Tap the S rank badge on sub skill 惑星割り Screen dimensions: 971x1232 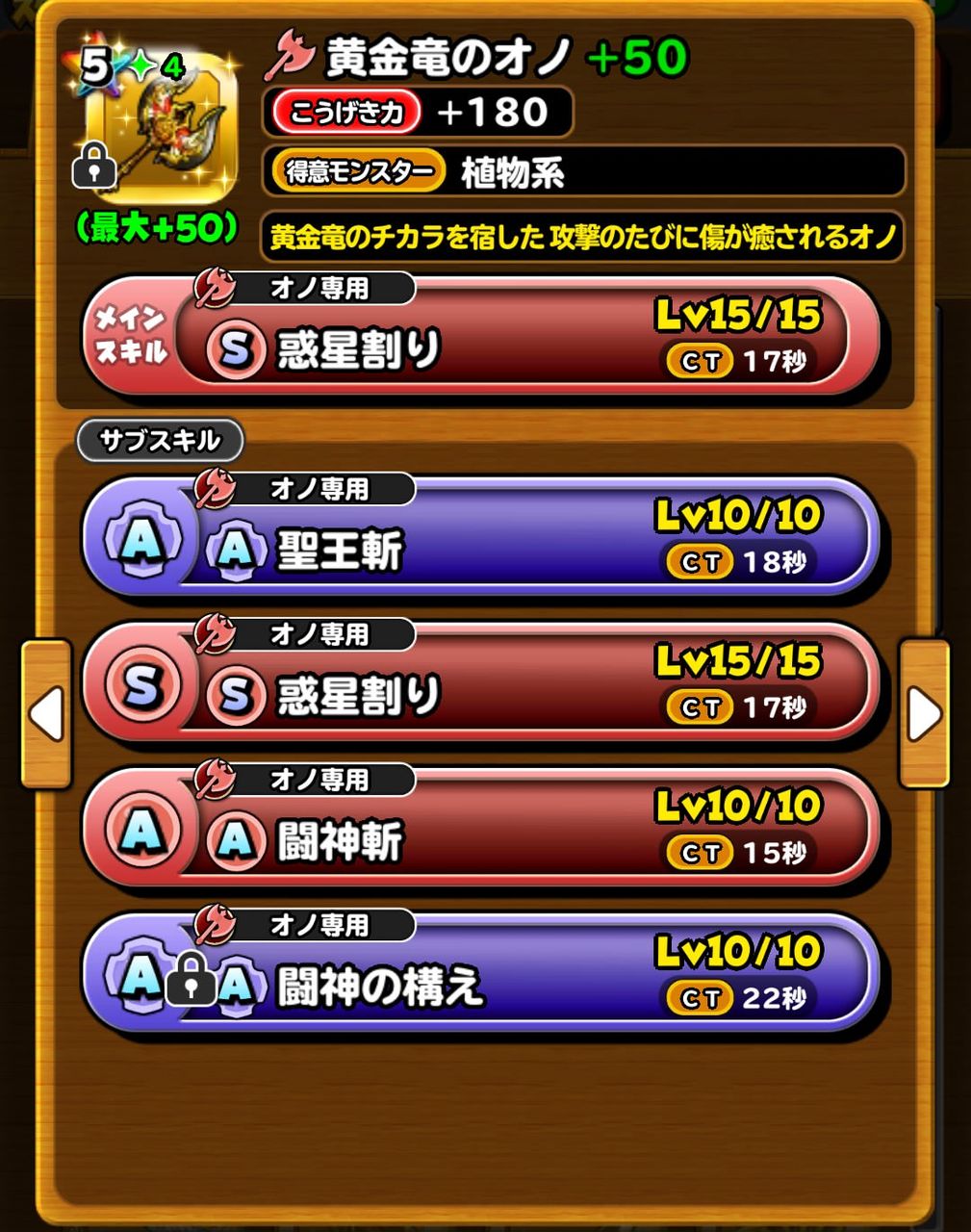tap(238, 693)
